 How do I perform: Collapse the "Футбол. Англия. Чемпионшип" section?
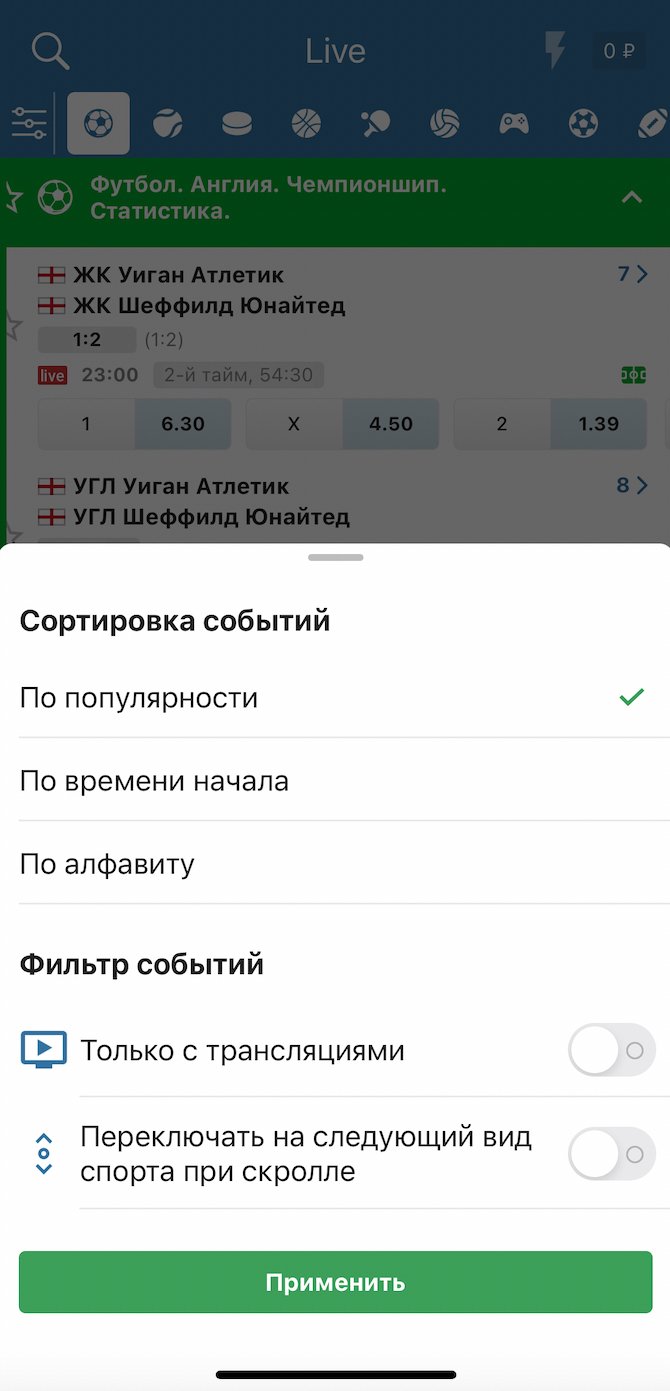click(631, 198)
